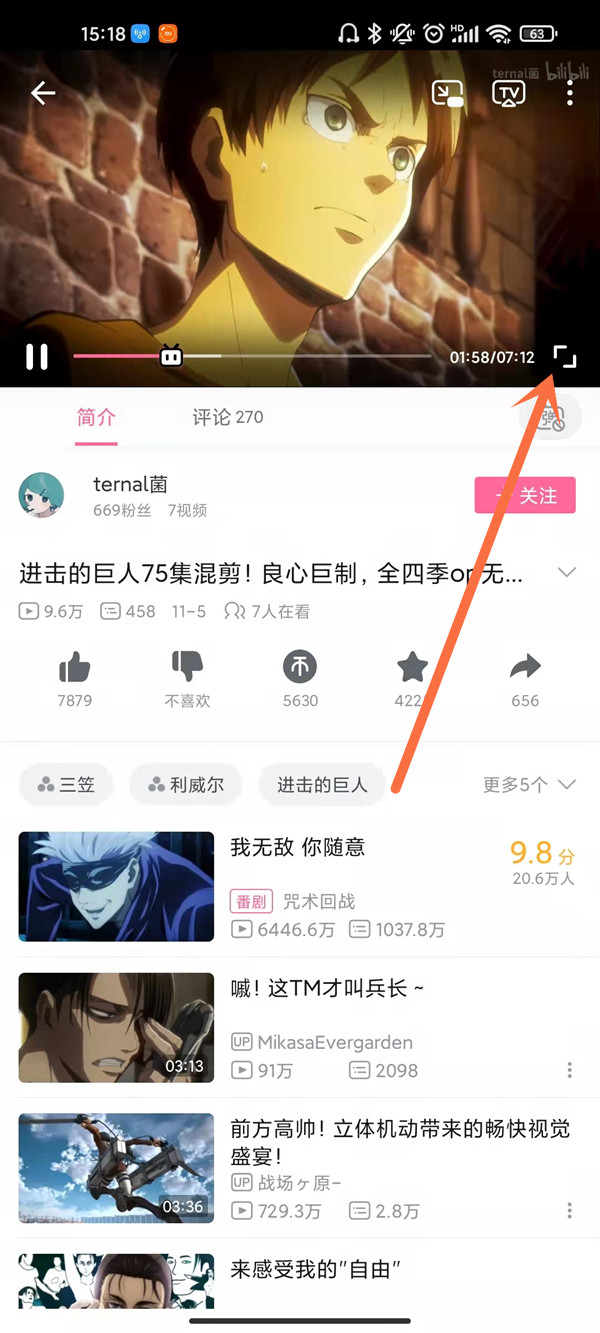This screenshot has width=600, height=1333.
Task: Like the video with thumbs-up
Action: coord(75,667)
